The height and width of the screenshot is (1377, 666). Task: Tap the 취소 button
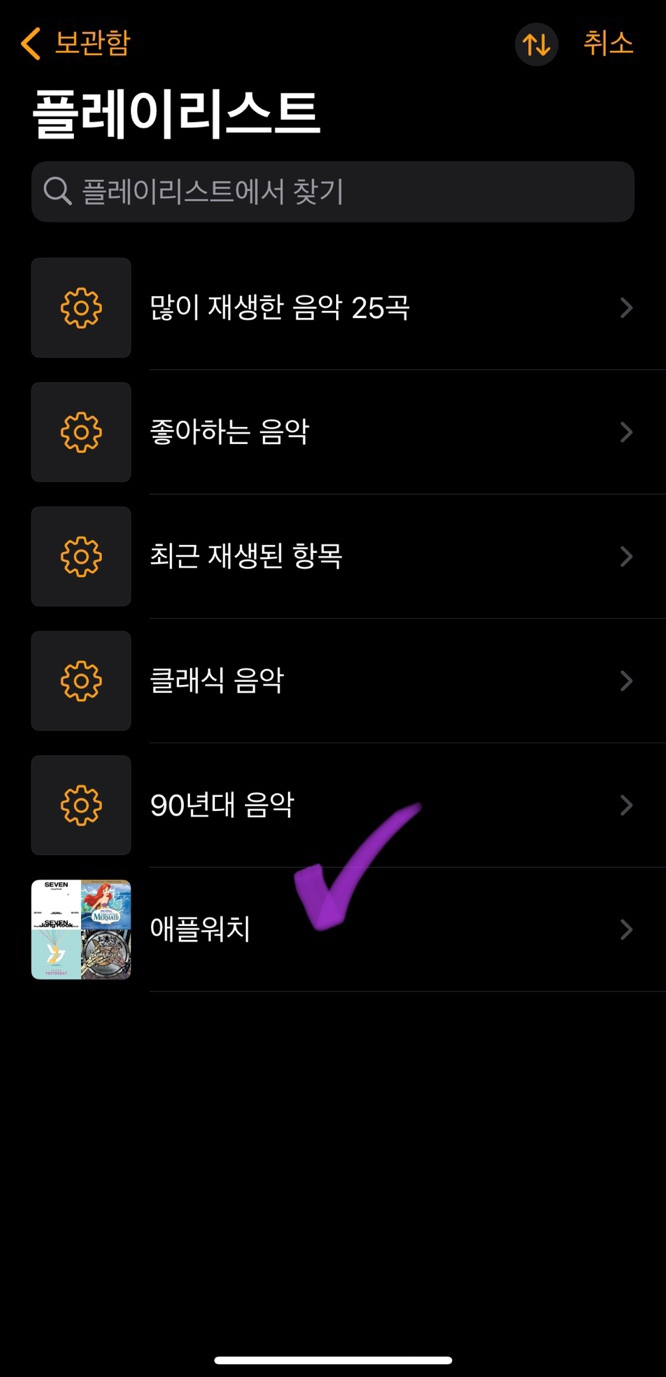coord(608,43)
